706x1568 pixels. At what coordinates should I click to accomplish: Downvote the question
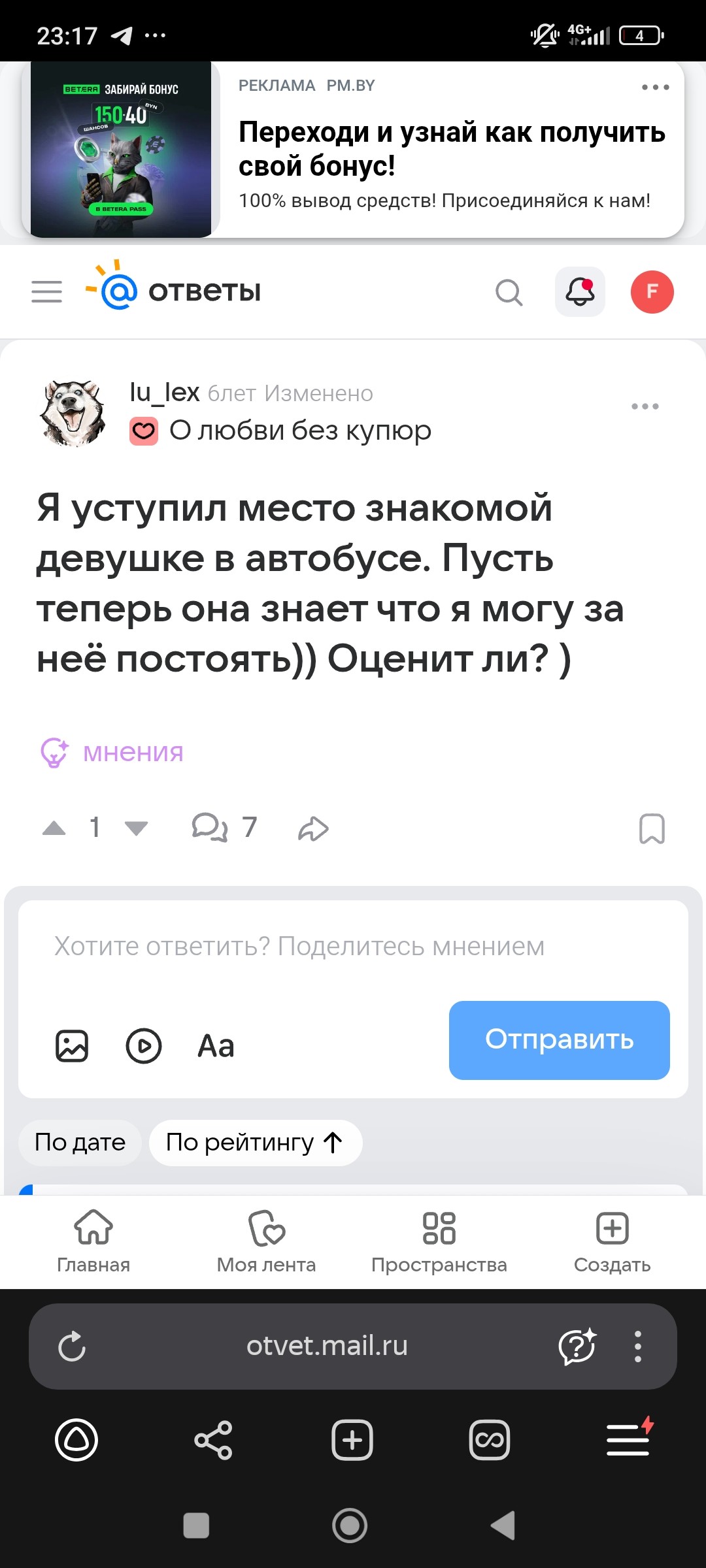tap(136, 828)
